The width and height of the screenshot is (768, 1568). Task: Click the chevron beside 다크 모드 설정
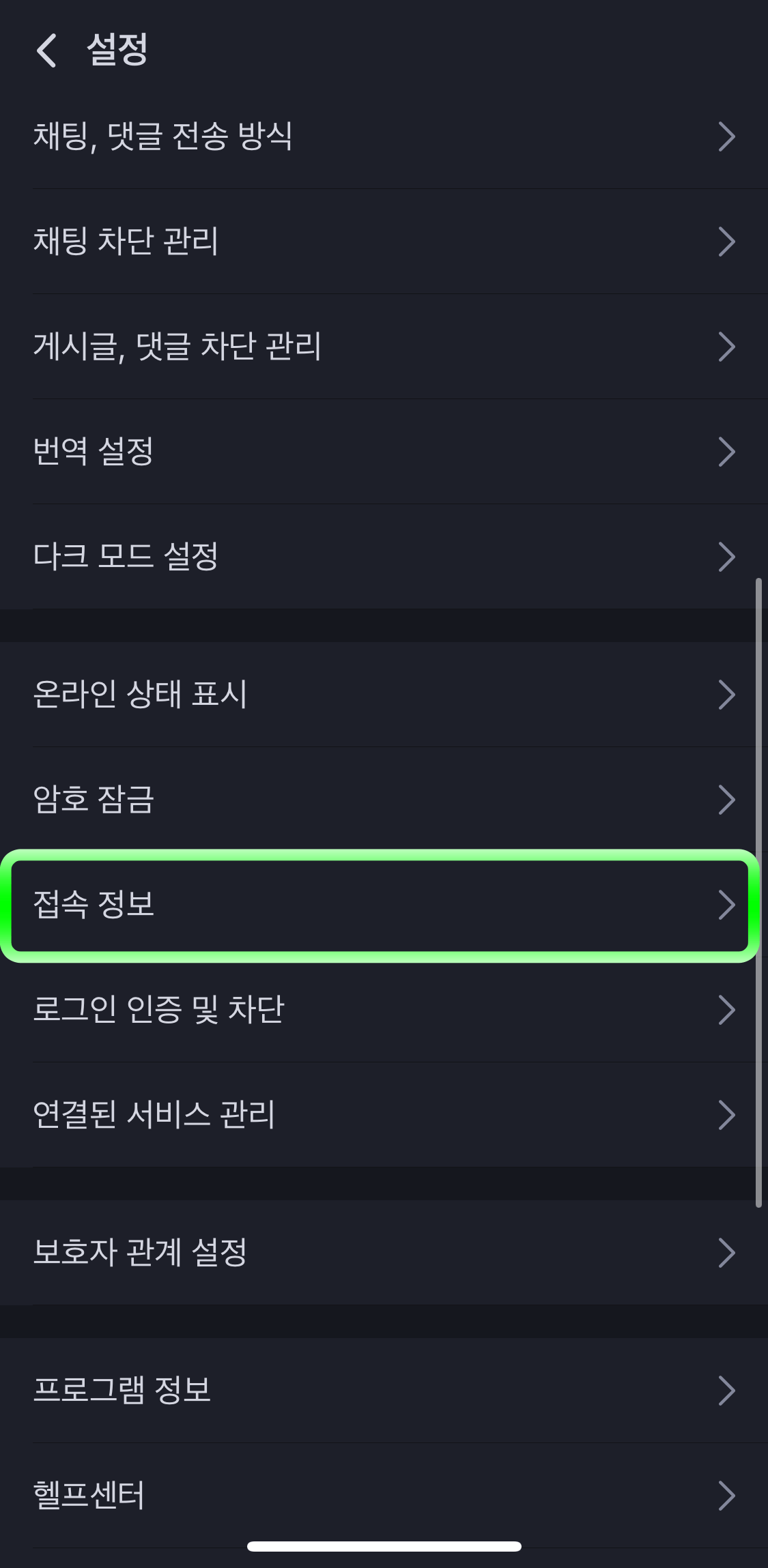726,556
